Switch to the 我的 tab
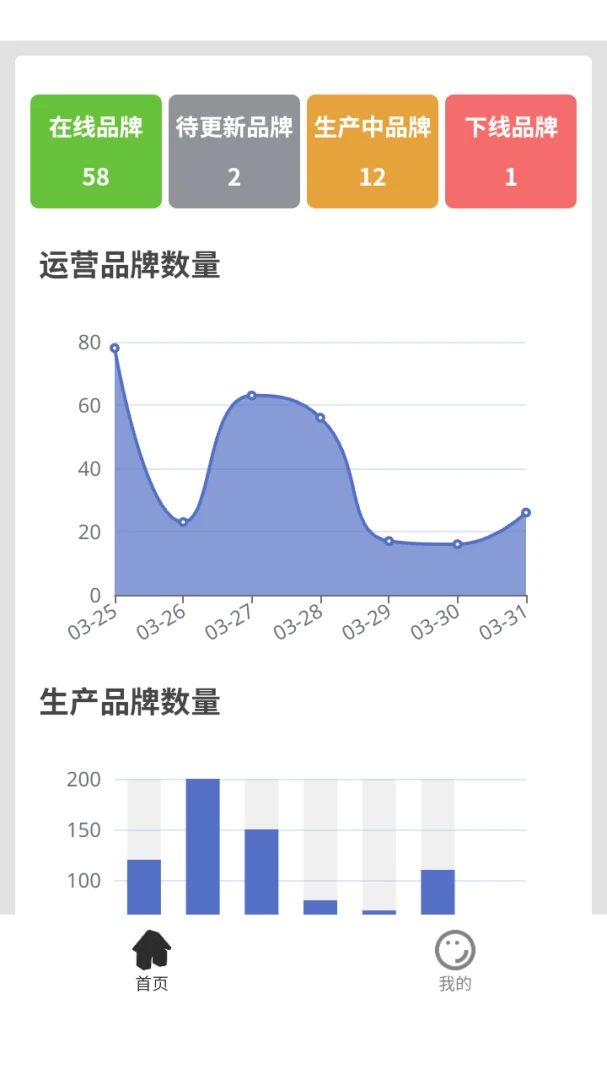 (x=455, y=962)
